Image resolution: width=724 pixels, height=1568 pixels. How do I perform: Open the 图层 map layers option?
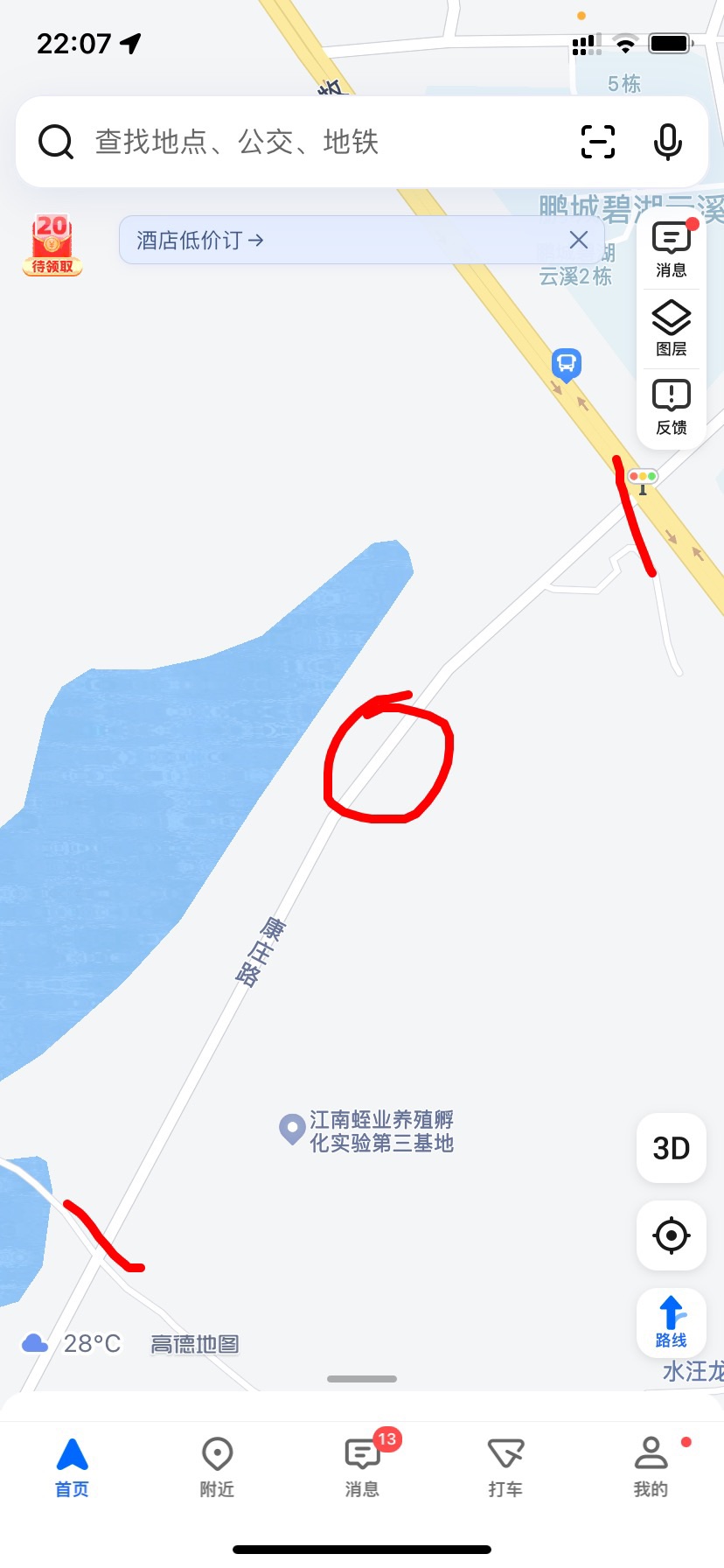click(x=672, y=329)
